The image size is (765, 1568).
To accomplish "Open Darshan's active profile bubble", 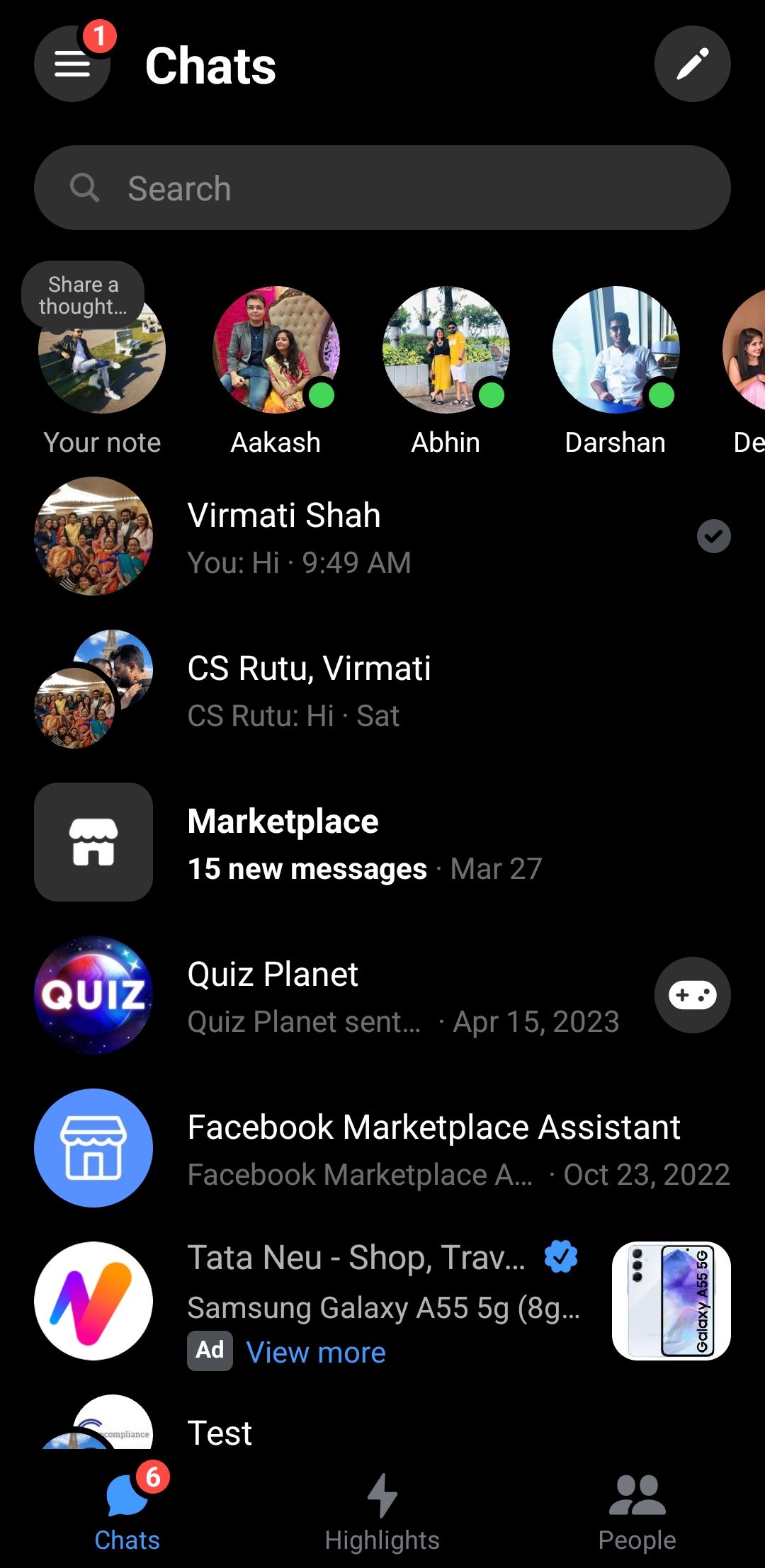I will pyautogui.click(x=616, y=350).
